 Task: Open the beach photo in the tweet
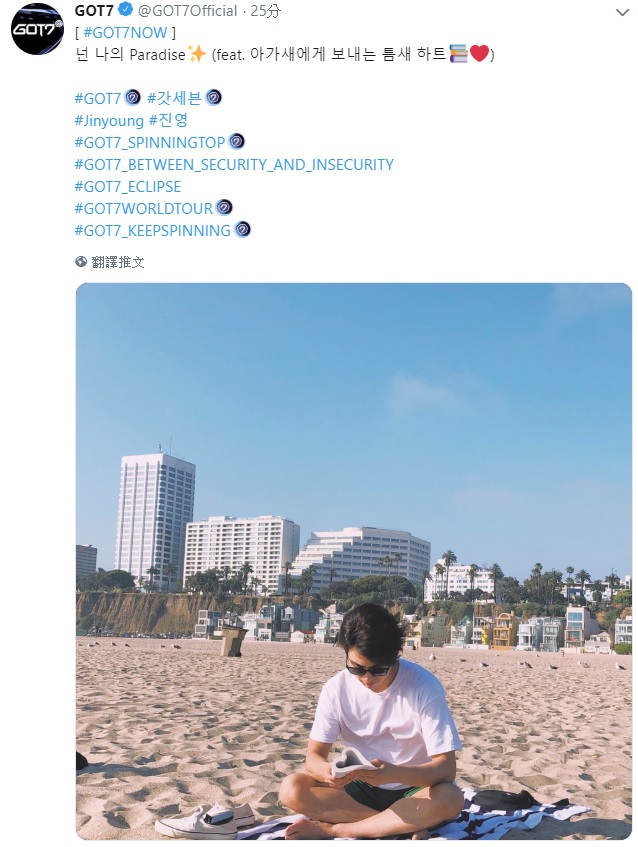point(354,560)
